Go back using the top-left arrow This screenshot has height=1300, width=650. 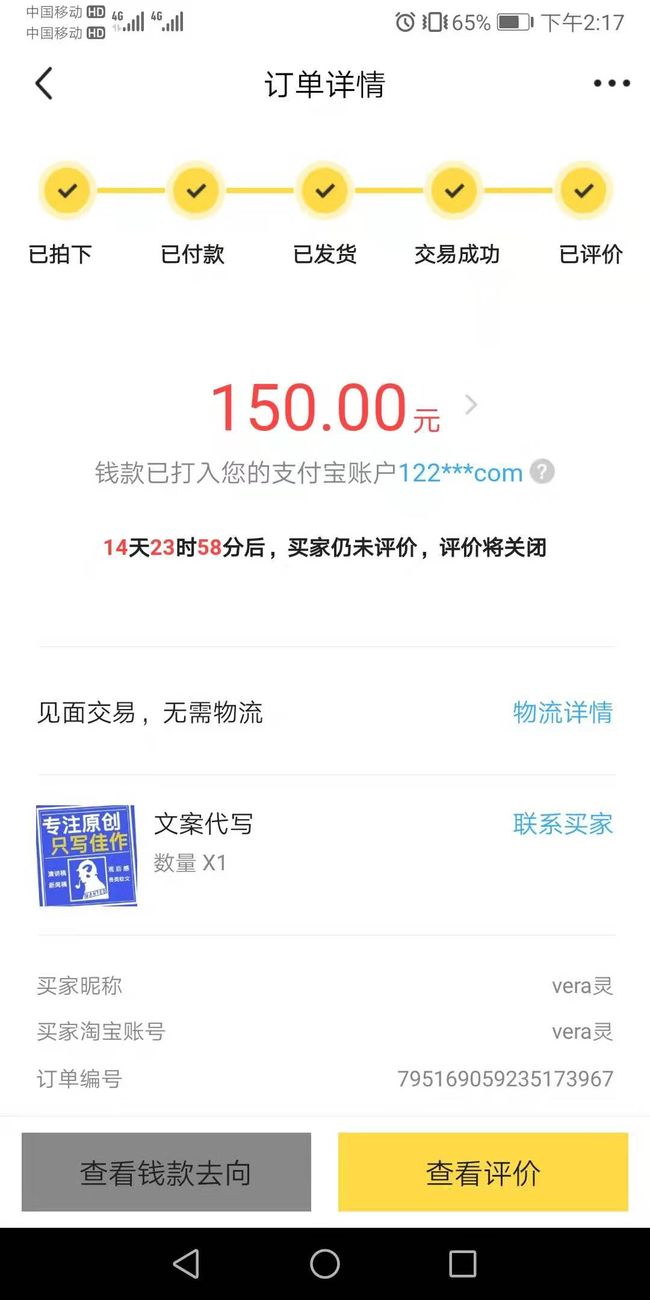pos(43,84)
